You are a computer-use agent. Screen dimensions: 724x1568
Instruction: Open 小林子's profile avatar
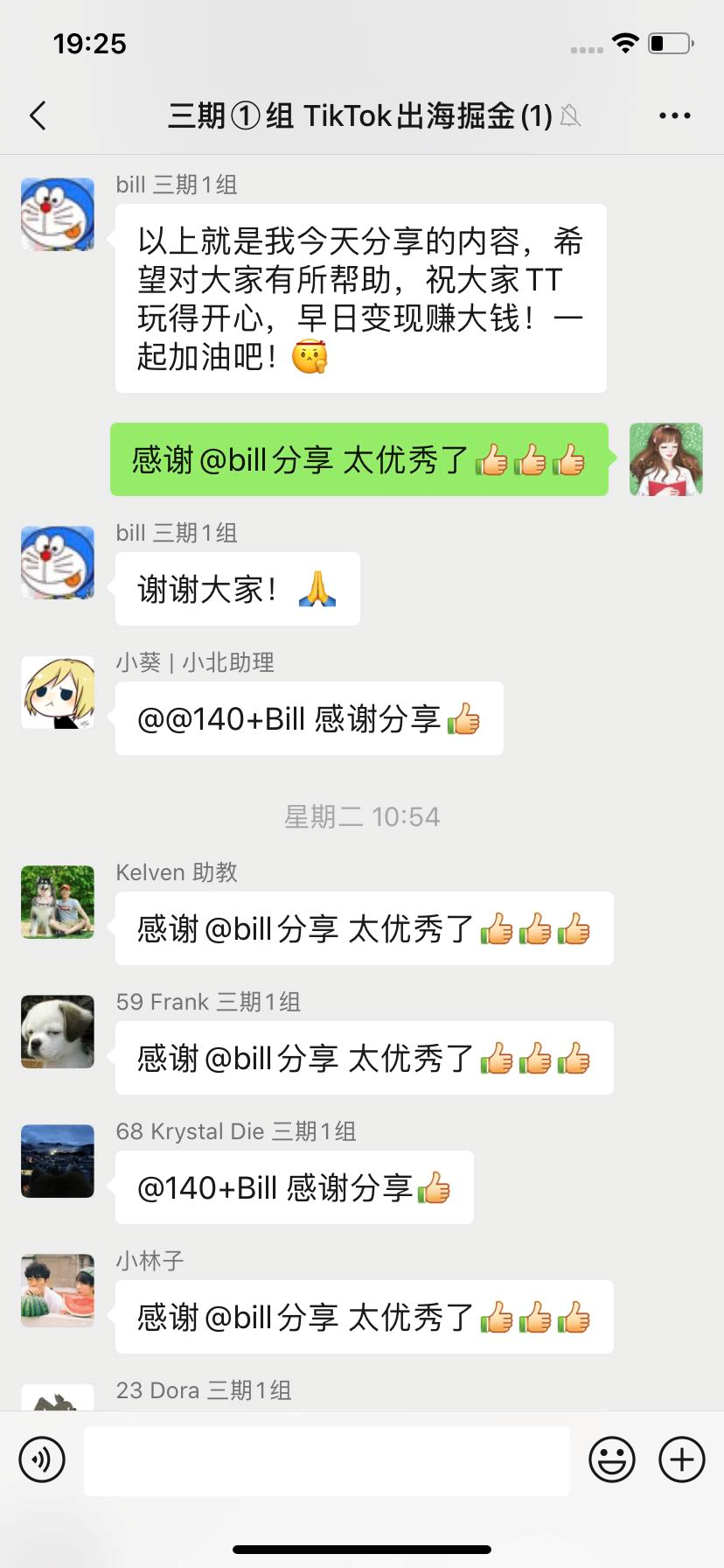pyautogui.click(x=58, y=1291)
